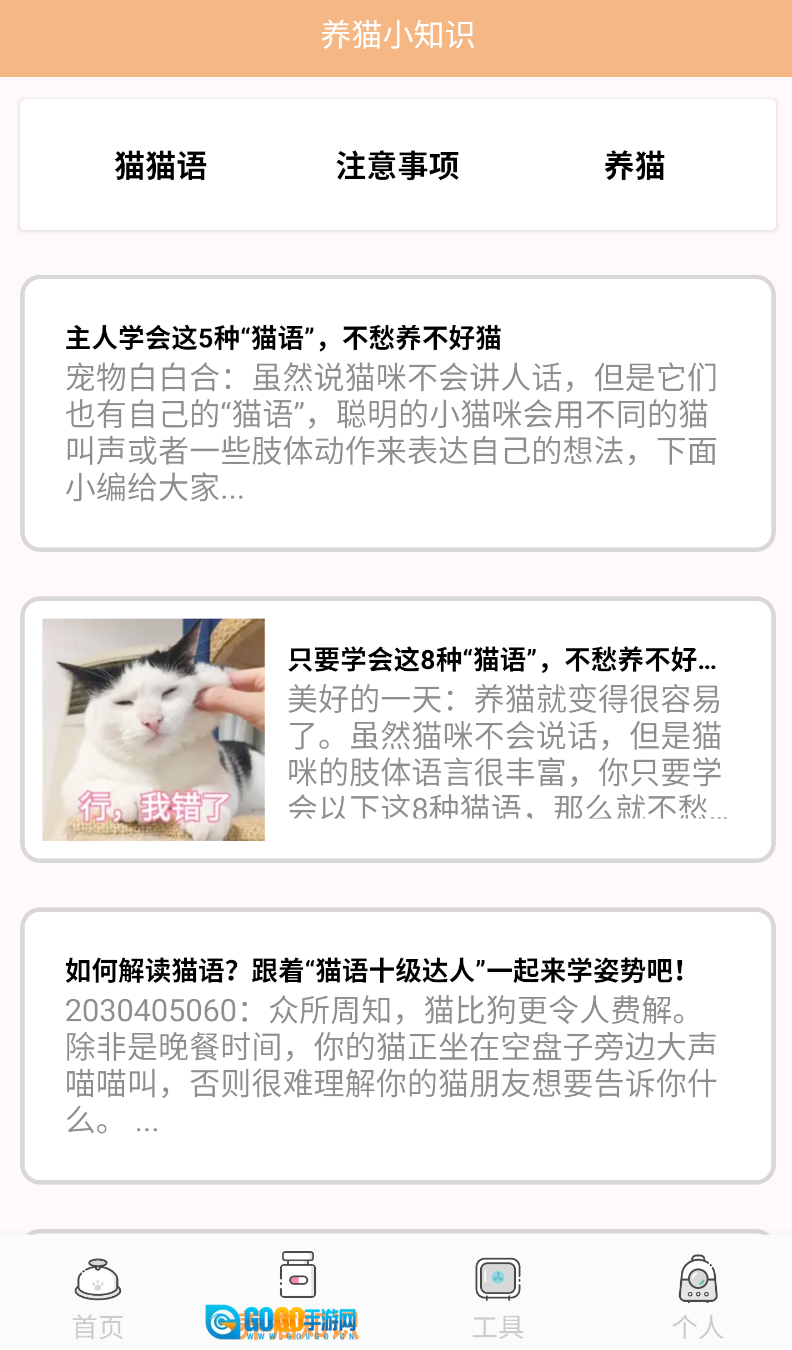Open the 工具 tools section via its icon
This screenshot has width=792, height=1350.
(497, 1290)
